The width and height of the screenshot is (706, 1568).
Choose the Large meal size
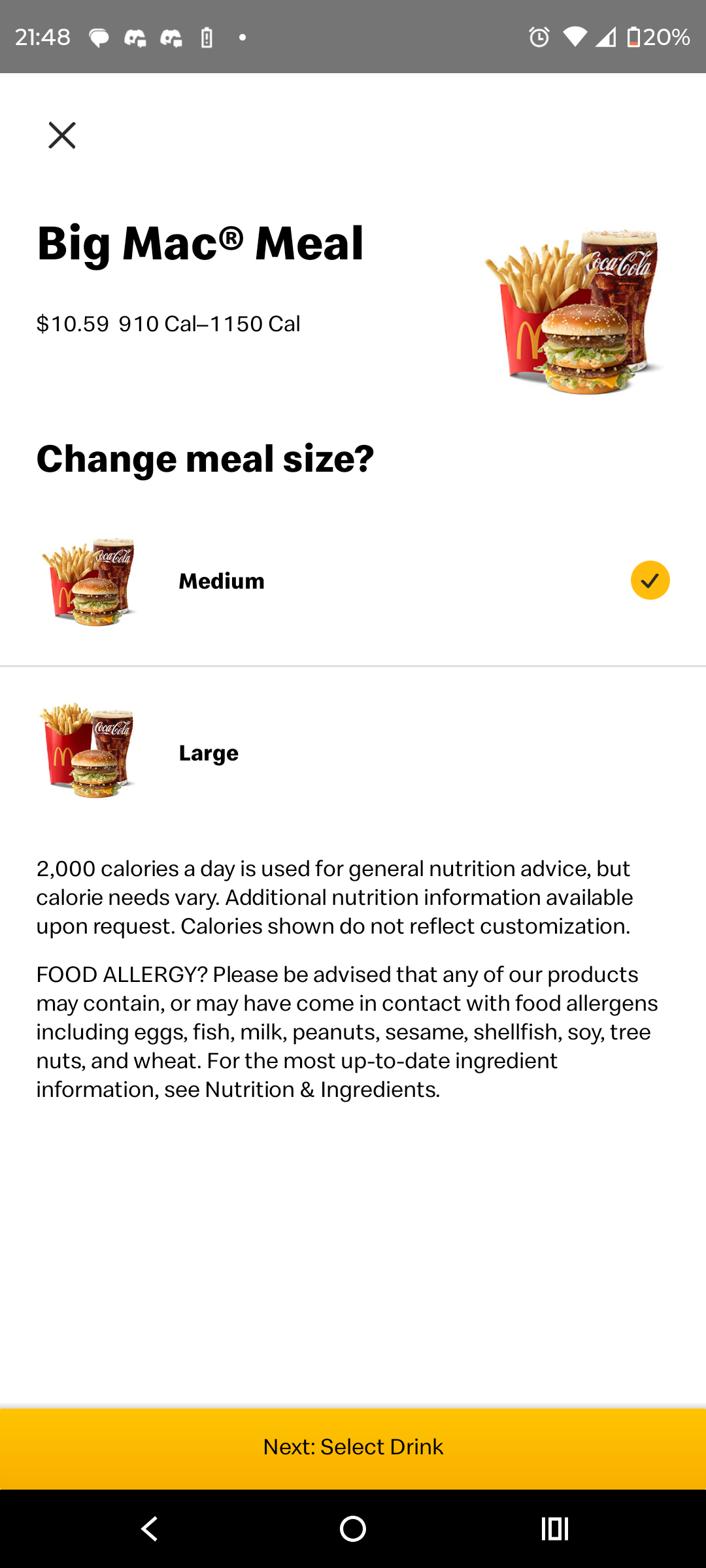tap(353, 753)
